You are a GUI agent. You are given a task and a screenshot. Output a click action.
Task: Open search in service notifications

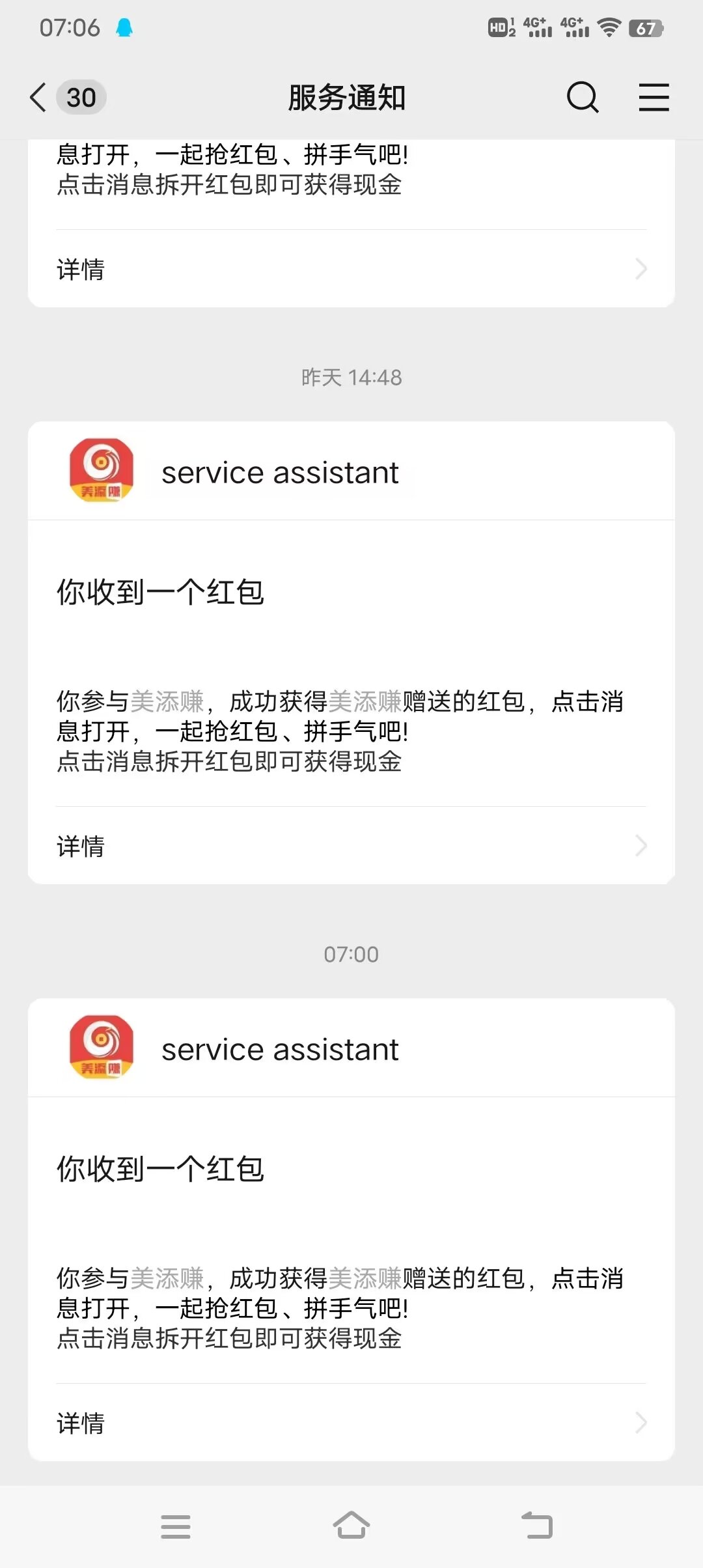pos(583,98)
